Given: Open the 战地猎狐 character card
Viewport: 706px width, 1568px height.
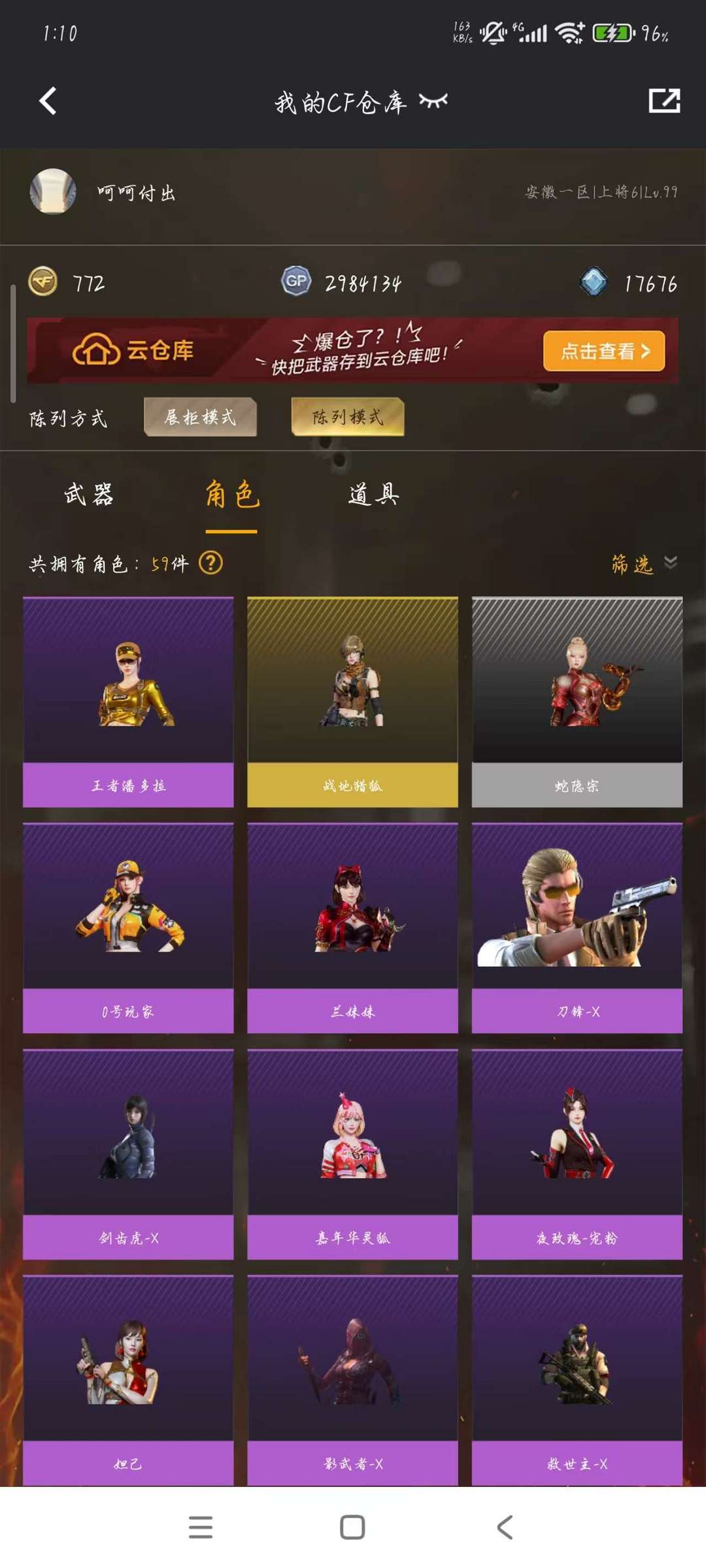Looking at the screenshot, I should coord(352,702).
